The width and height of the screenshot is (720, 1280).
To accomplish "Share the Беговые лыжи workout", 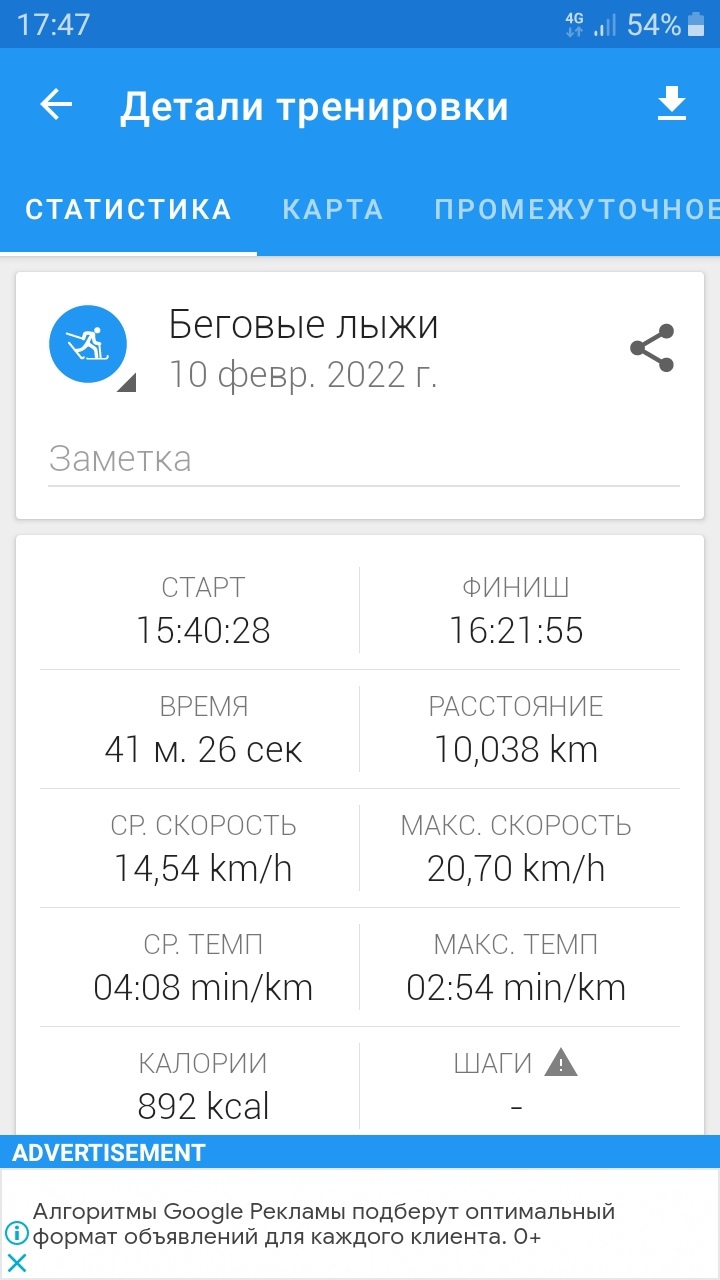I will click(x=652, y=348).
